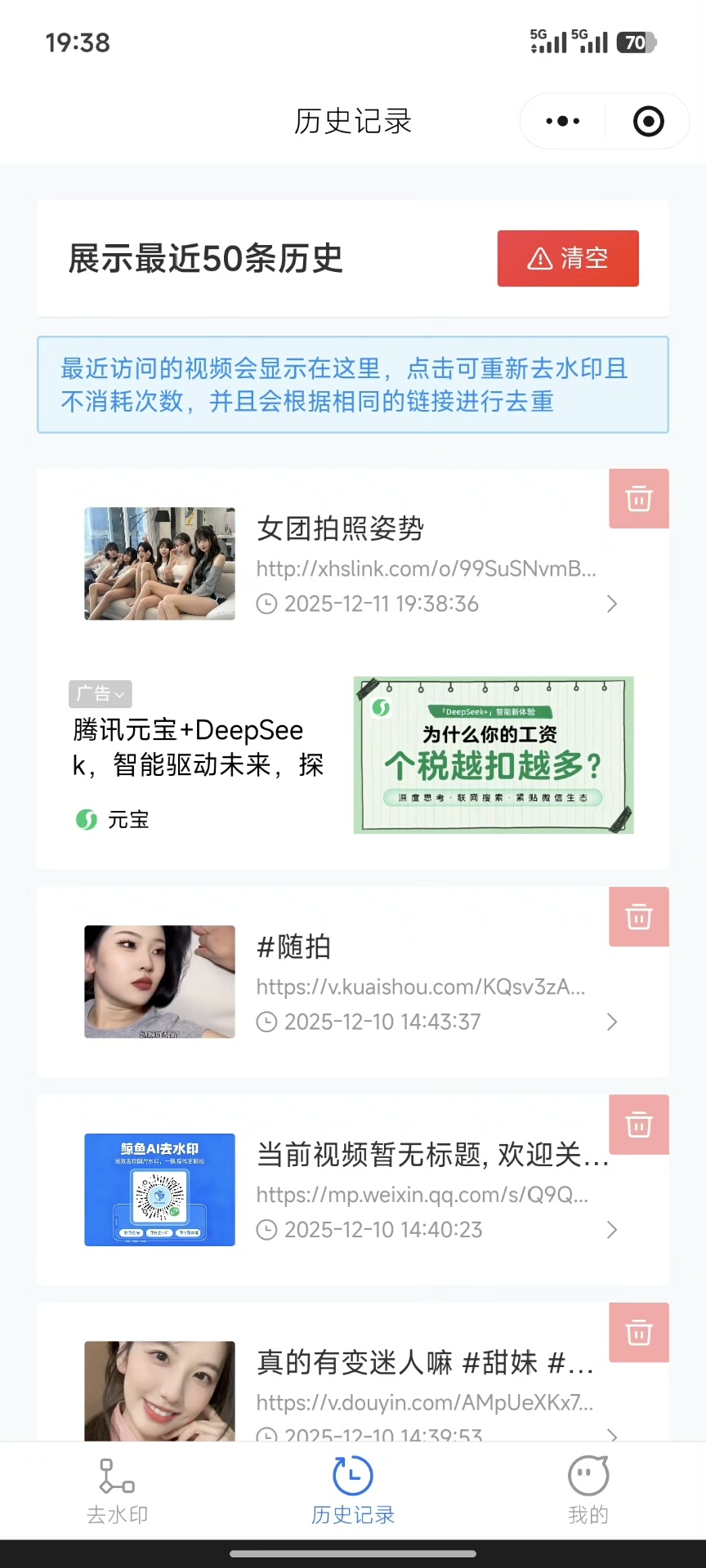Open the 女团拍照姿势 history record
The width and height of the screenshot is (706, 1568).
pos(351,565)
